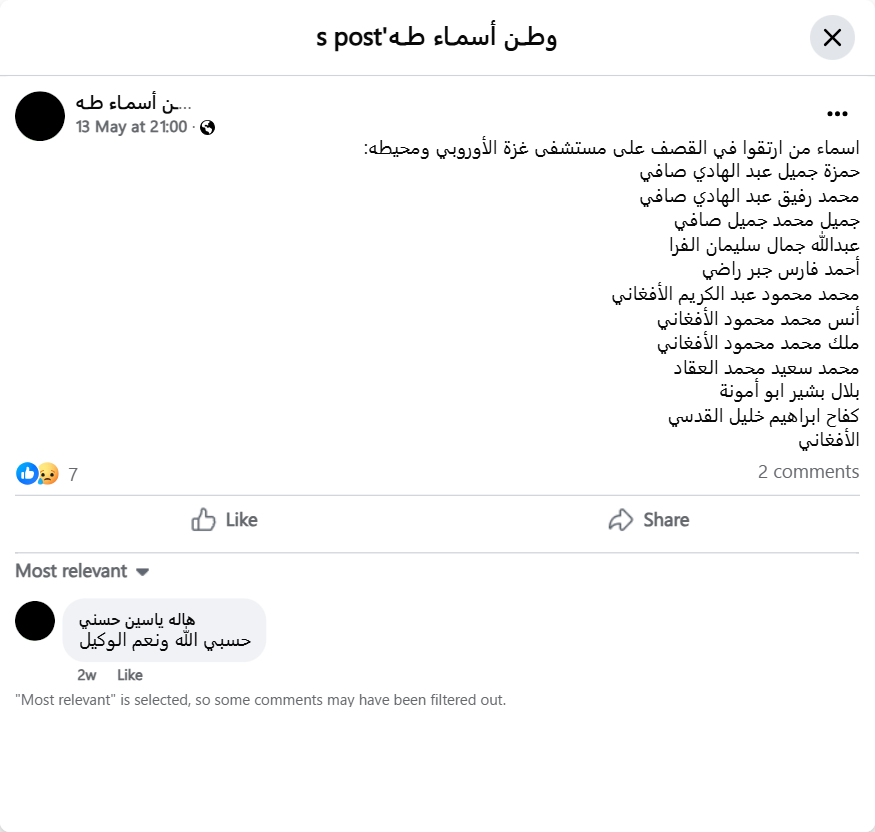Open post author's profile picture
The image size is (875, 832).
tap(40, 115)
